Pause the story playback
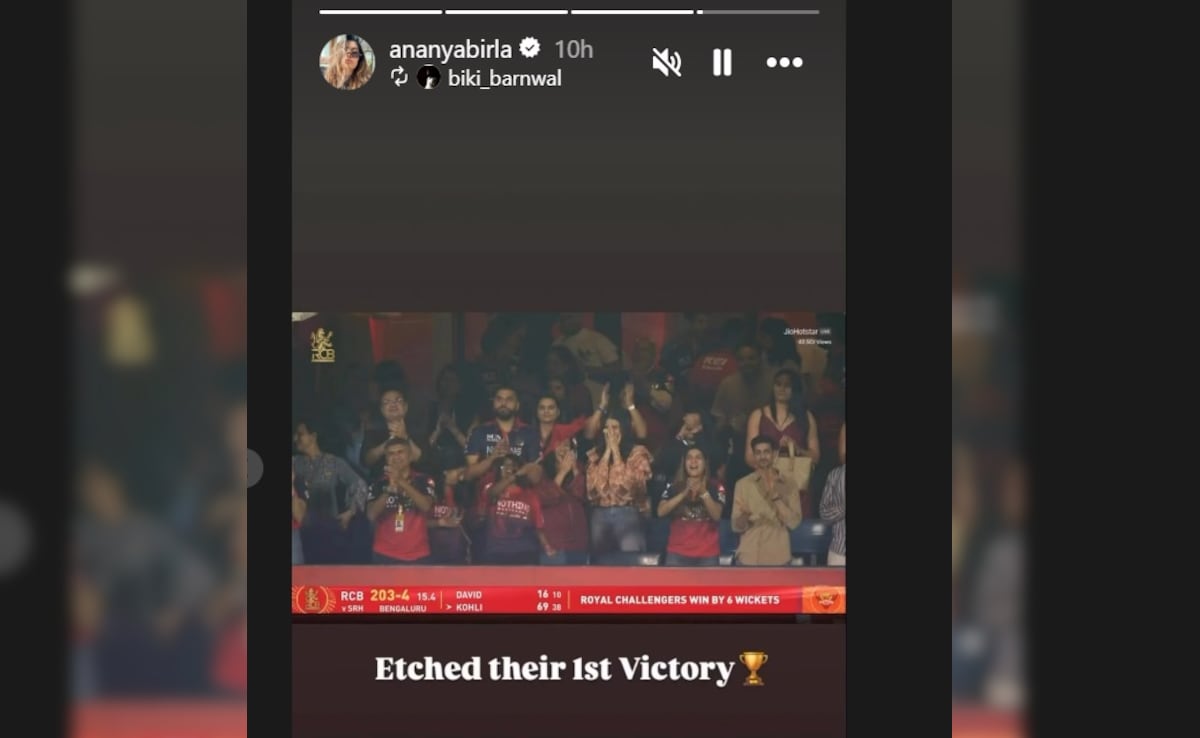 [x=722, y=62]
